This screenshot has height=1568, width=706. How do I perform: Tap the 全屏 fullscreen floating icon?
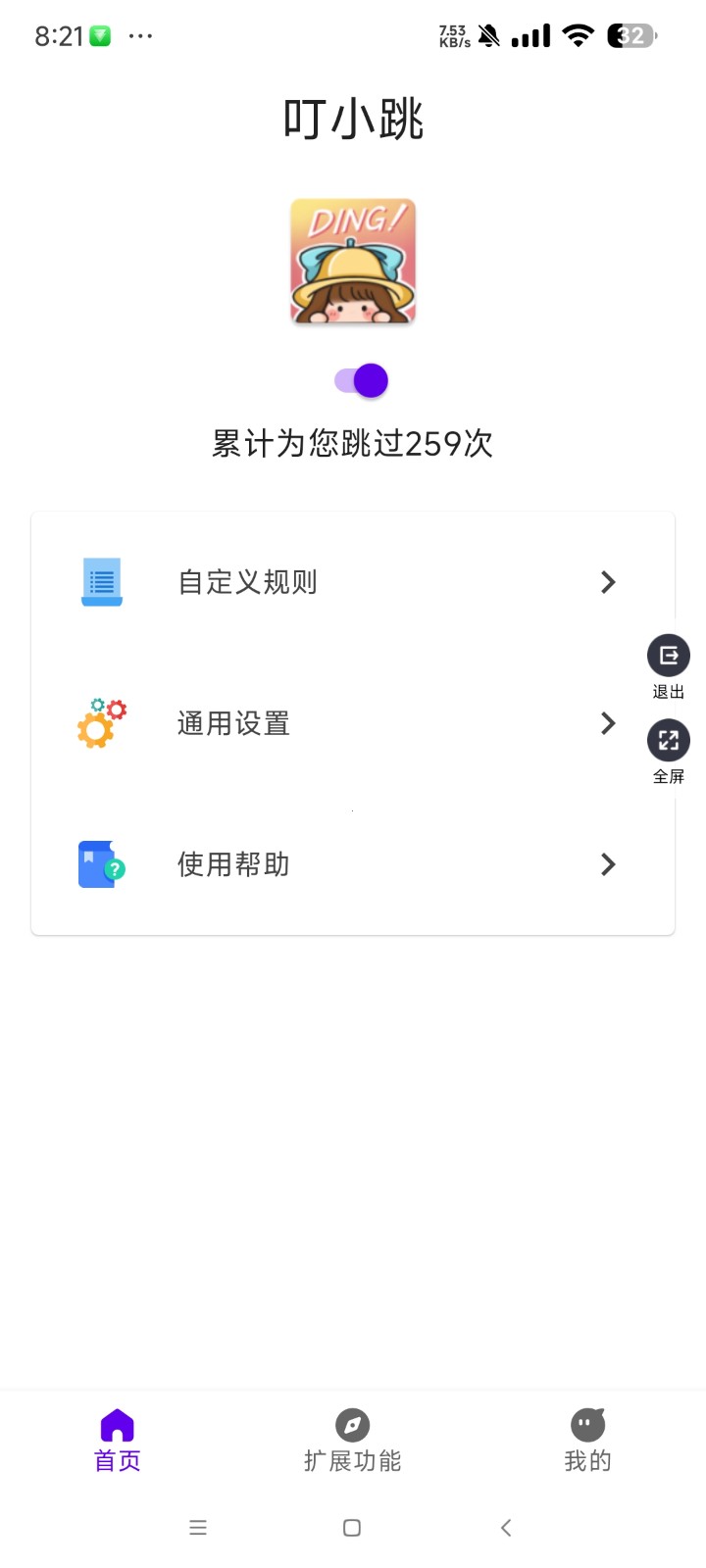click(x=668, y=741)
